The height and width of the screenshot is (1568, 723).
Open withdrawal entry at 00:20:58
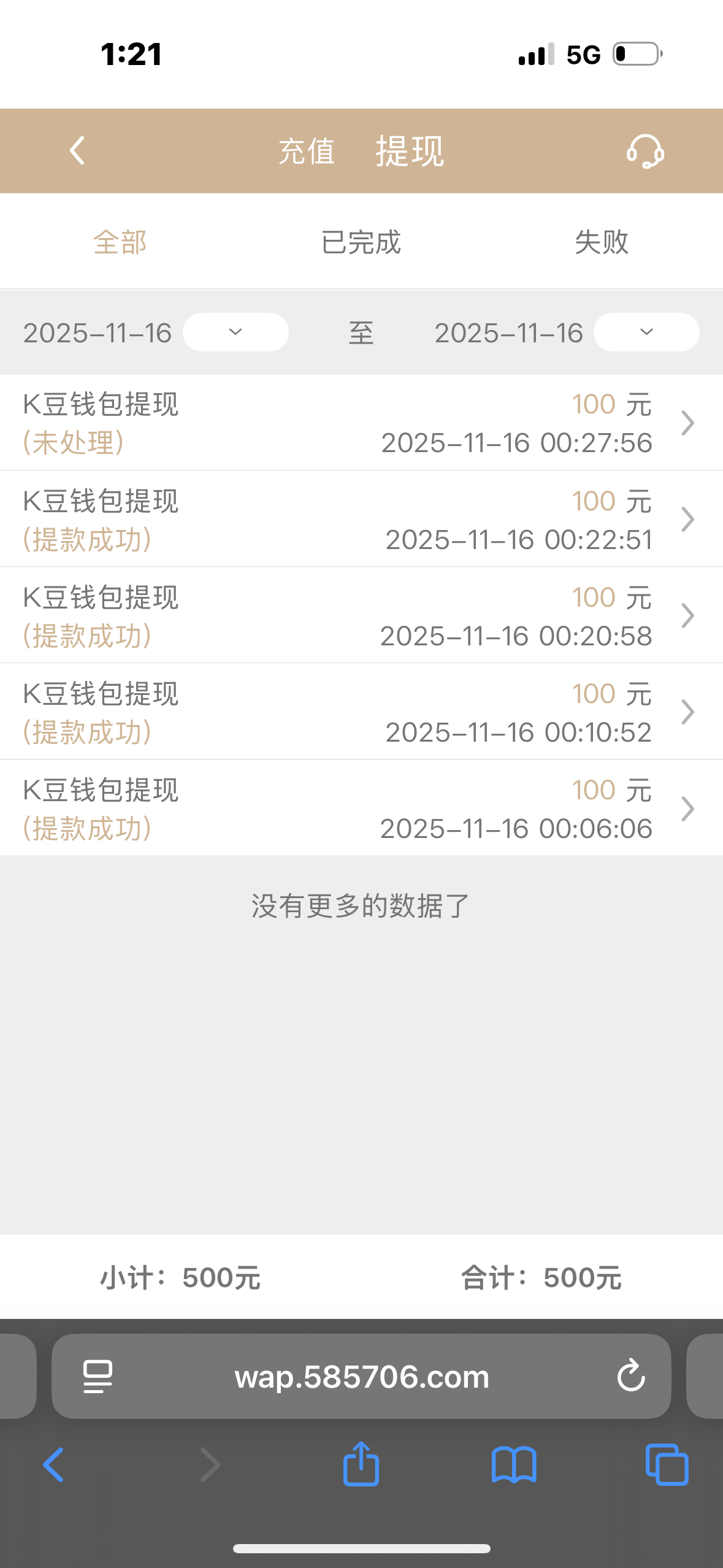(361, 616)
